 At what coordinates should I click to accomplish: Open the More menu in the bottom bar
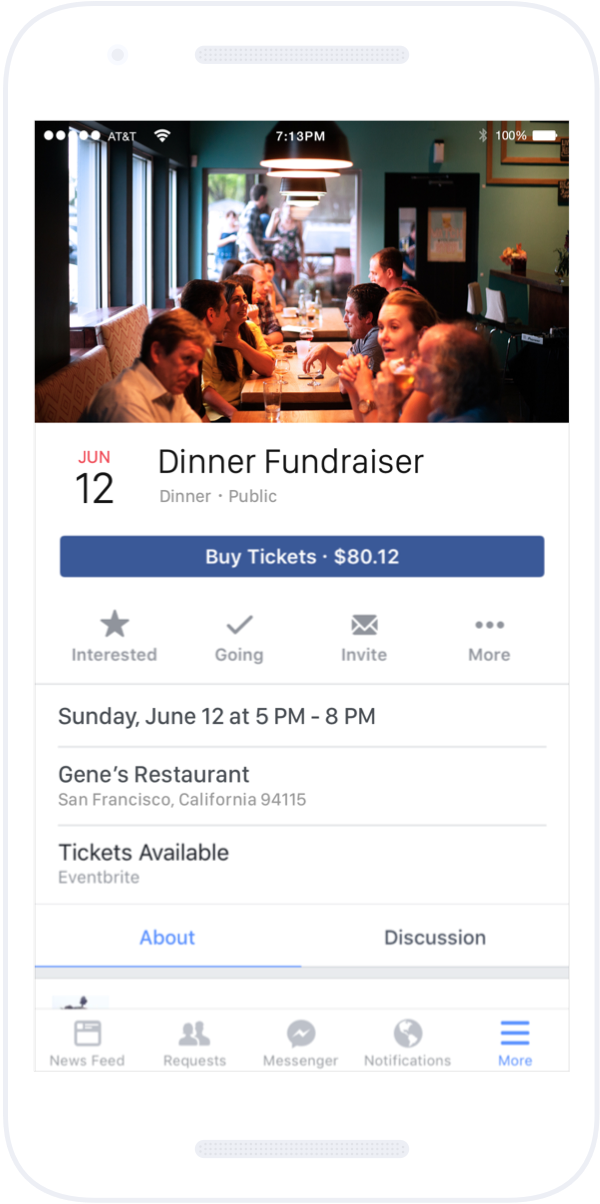pos(515,1042)
